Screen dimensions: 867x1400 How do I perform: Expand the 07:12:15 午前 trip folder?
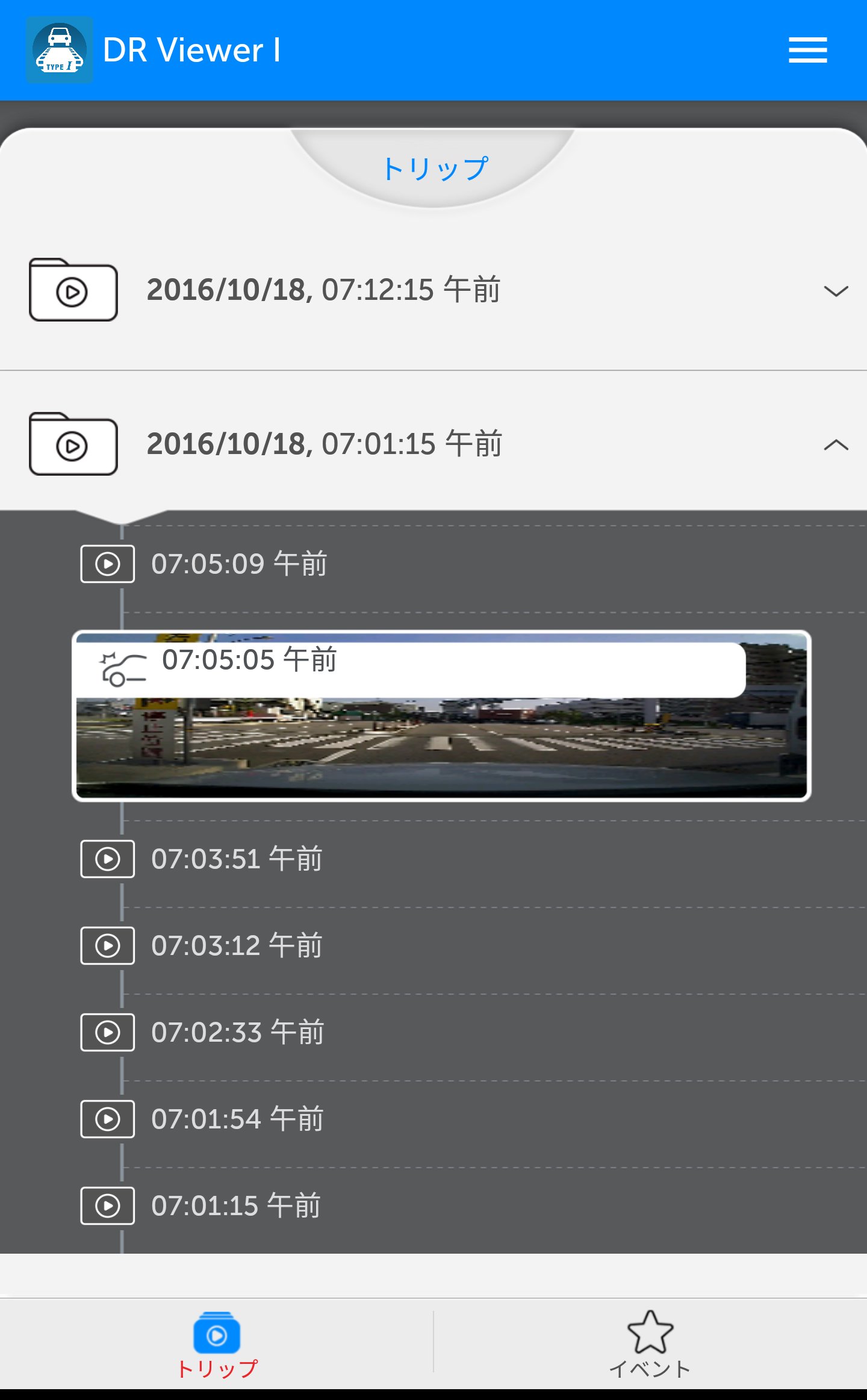point(835,291)
